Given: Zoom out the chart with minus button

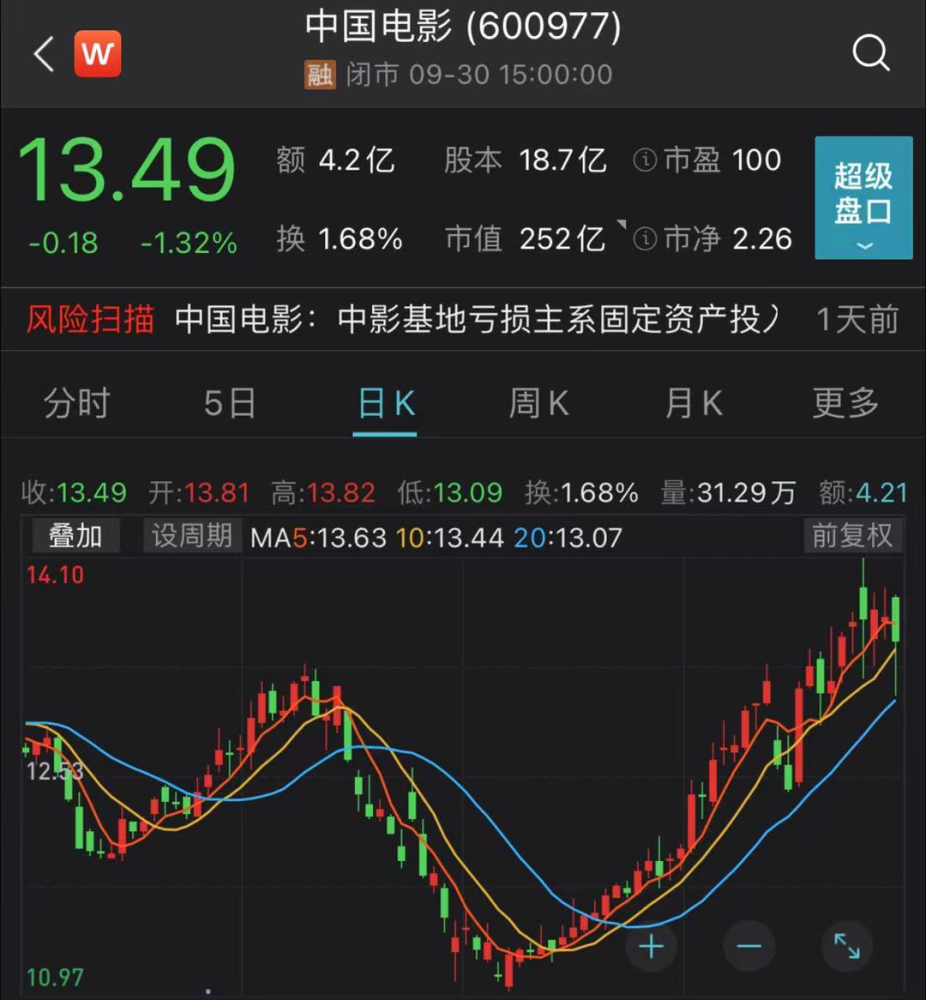Looking at the screenshot, I should (x=749, y=945).
